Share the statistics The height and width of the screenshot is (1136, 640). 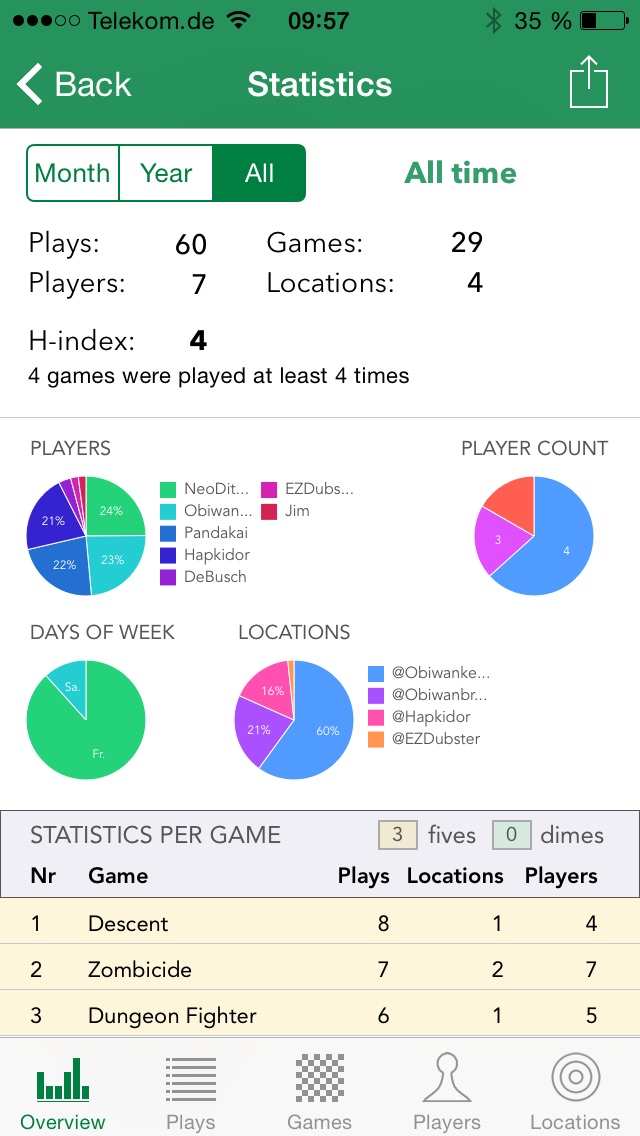tap(589, 83)
